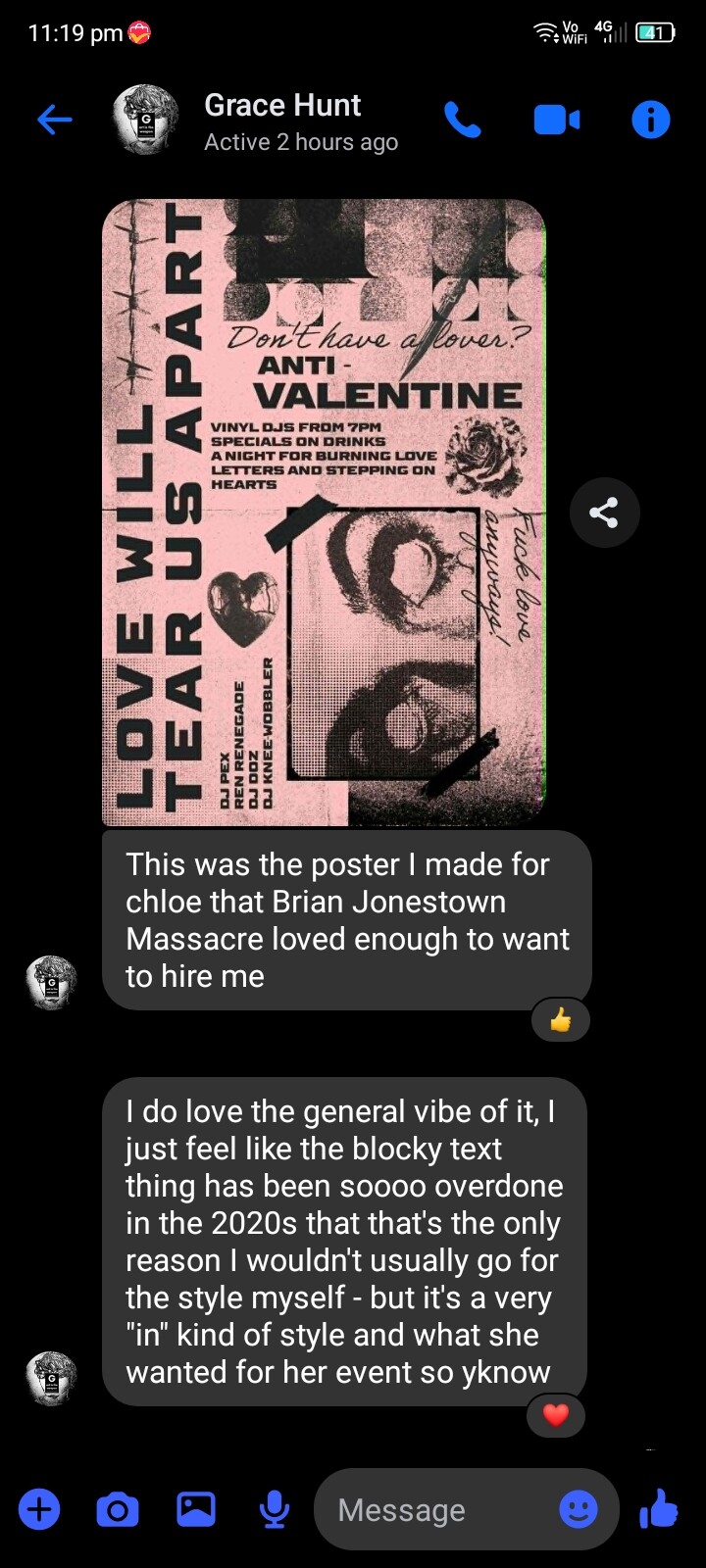Tap the Message text field
Screen dimensions: 706x1568
pyautogui.click(x=431, y=1510)
